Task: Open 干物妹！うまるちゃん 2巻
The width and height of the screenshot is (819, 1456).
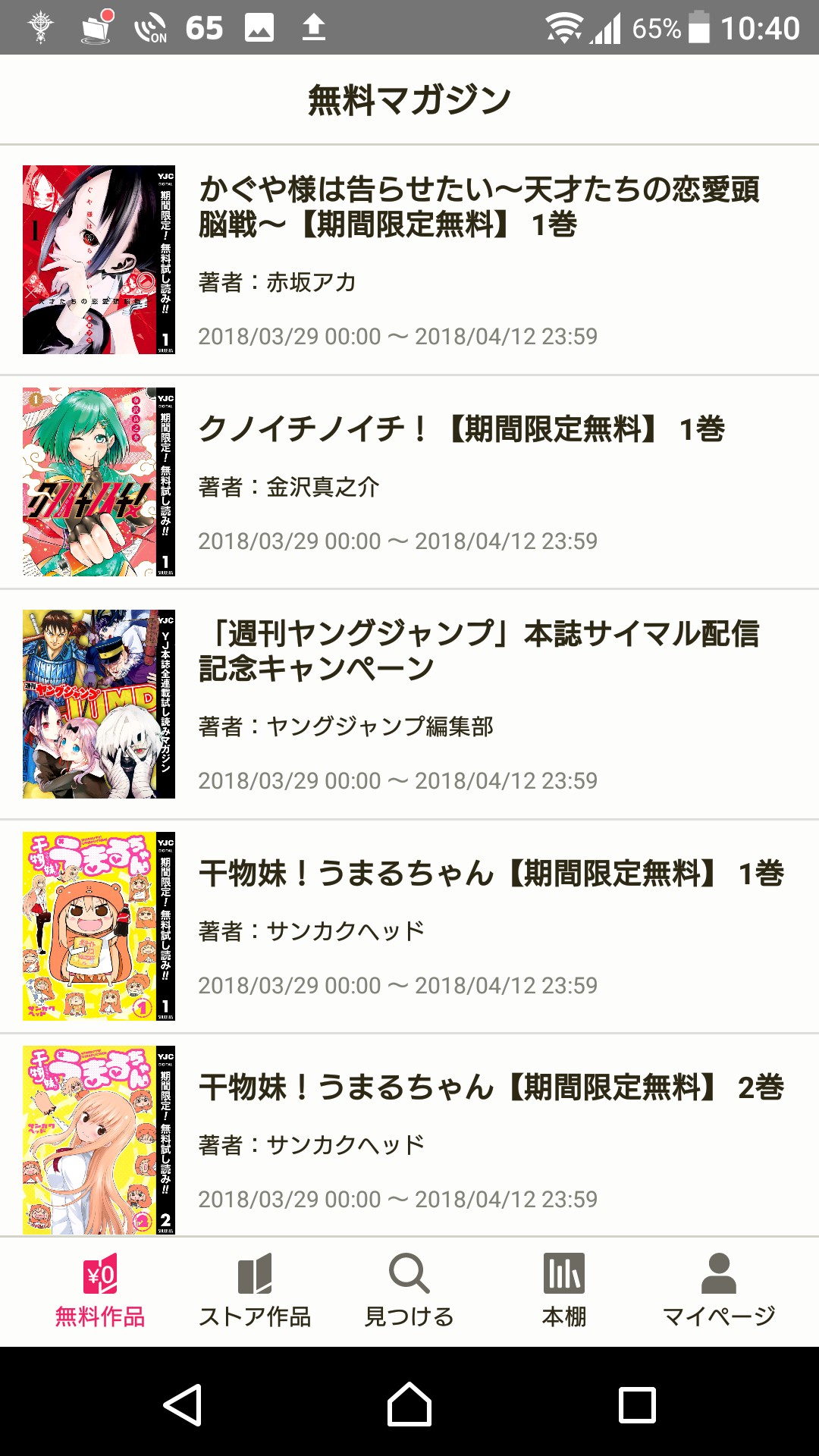Action: coord(490,1087)
